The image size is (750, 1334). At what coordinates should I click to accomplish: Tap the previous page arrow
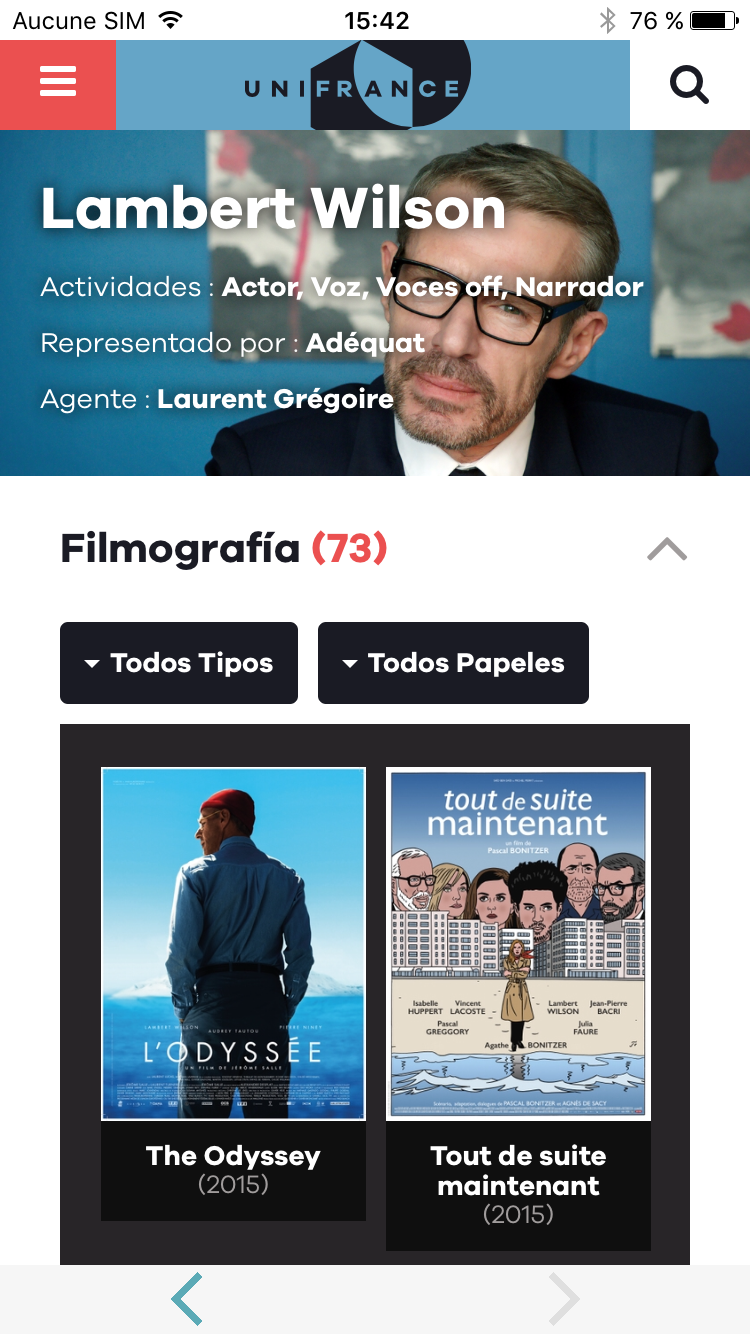click(x=186, y=1298)
